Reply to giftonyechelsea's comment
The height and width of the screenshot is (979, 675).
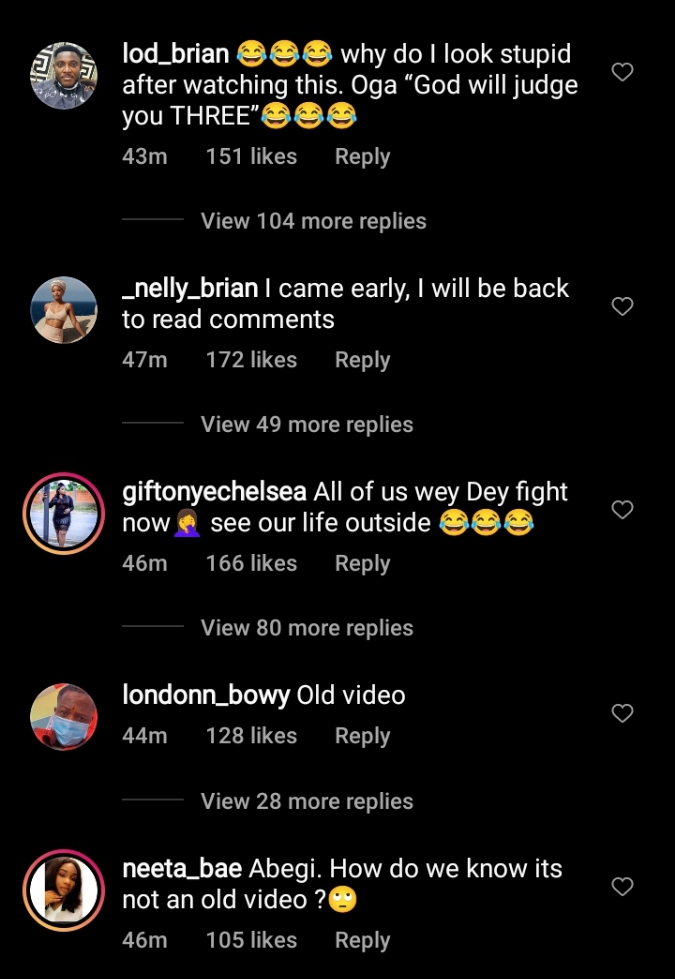click(362, 564)
